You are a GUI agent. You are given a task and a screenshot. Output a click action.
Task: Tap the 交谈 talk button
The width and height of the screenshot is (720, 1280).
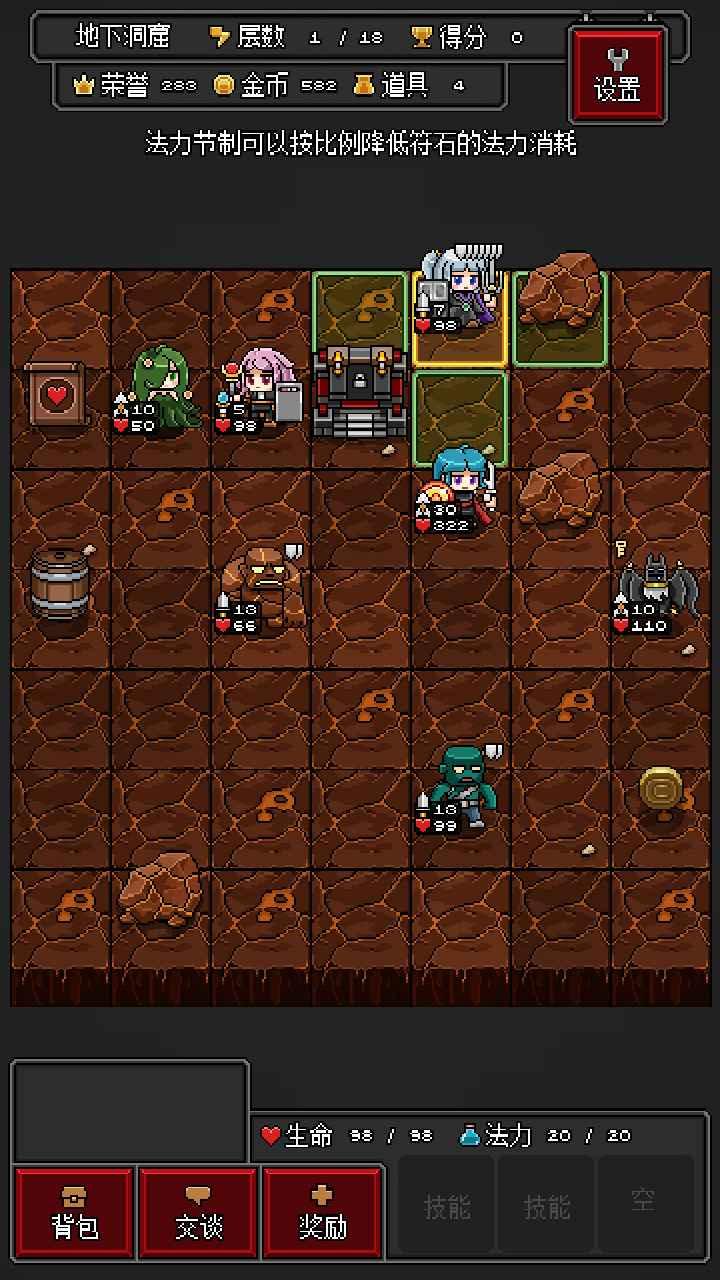point(198,1214)
